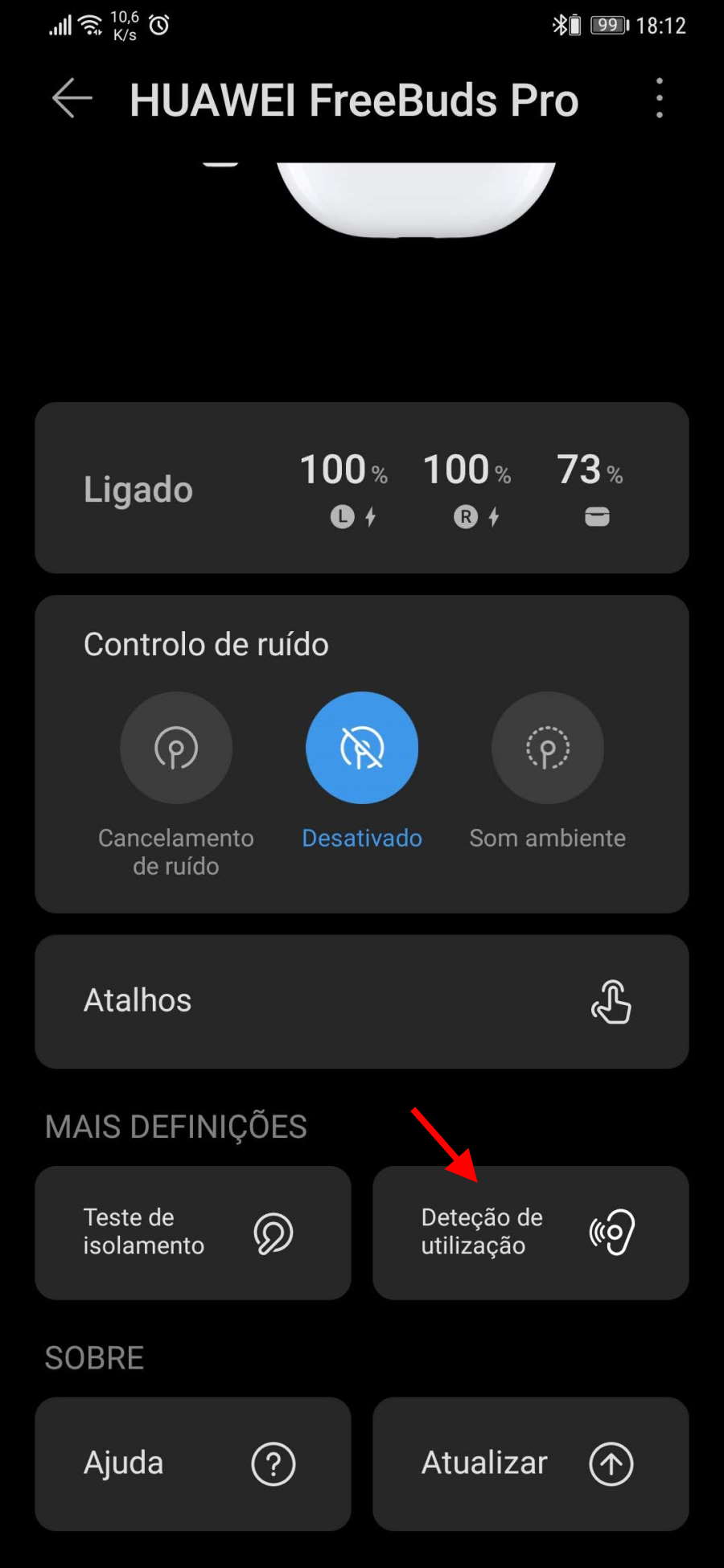Open the Atalhos shortcuts settings
Screen dimensions: 724x1568
click(x=362, y=1001)
